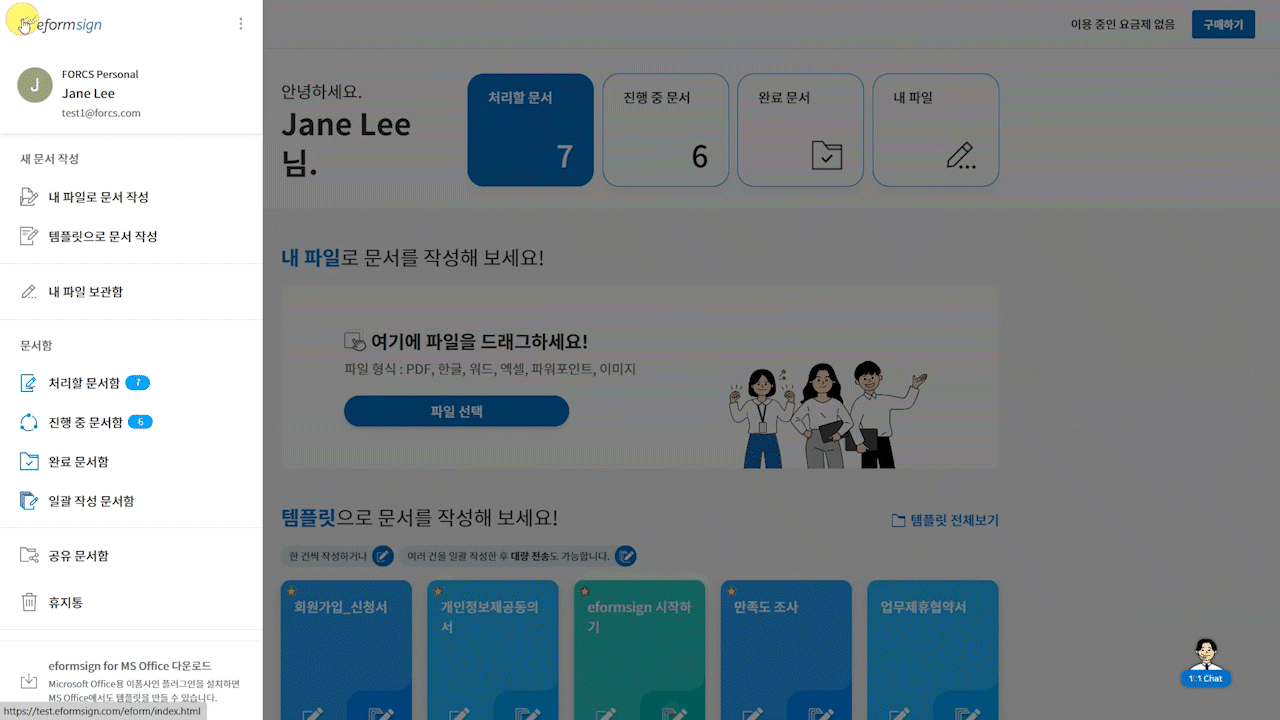Close the drawer via the hamburger button
Viewport: 1280px width, 720px height.
[24, 23]
